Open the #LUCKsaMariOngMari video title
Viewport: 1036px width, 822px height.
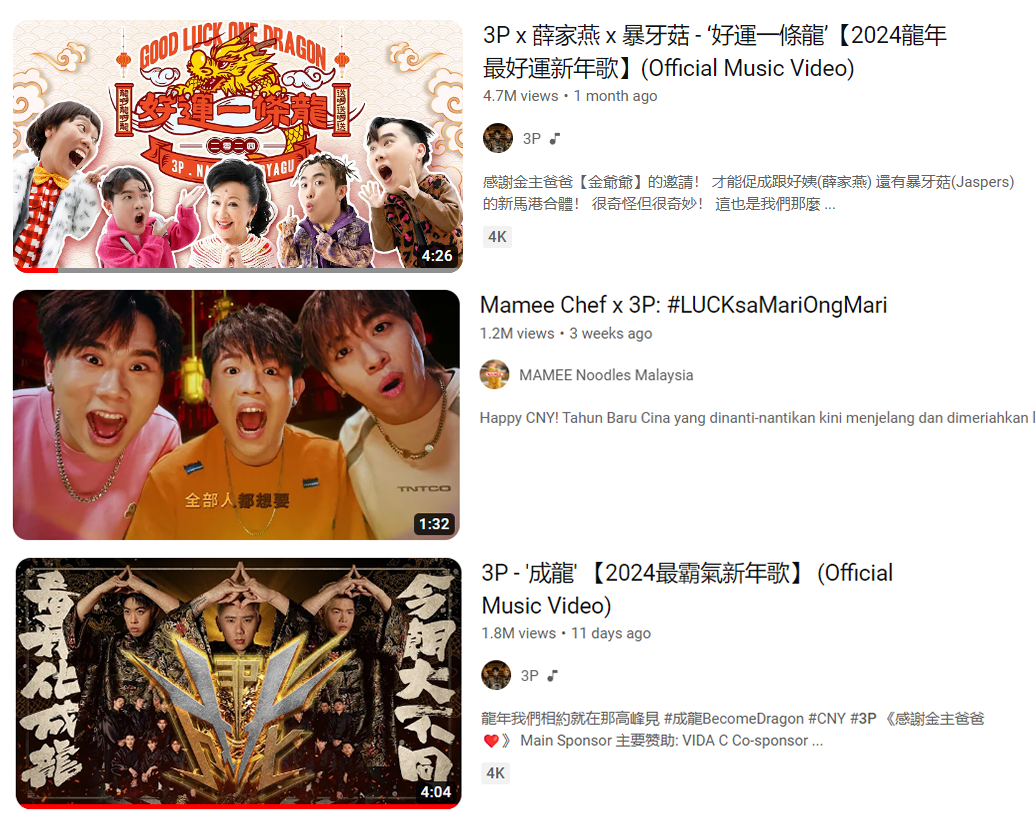point(683,305)
